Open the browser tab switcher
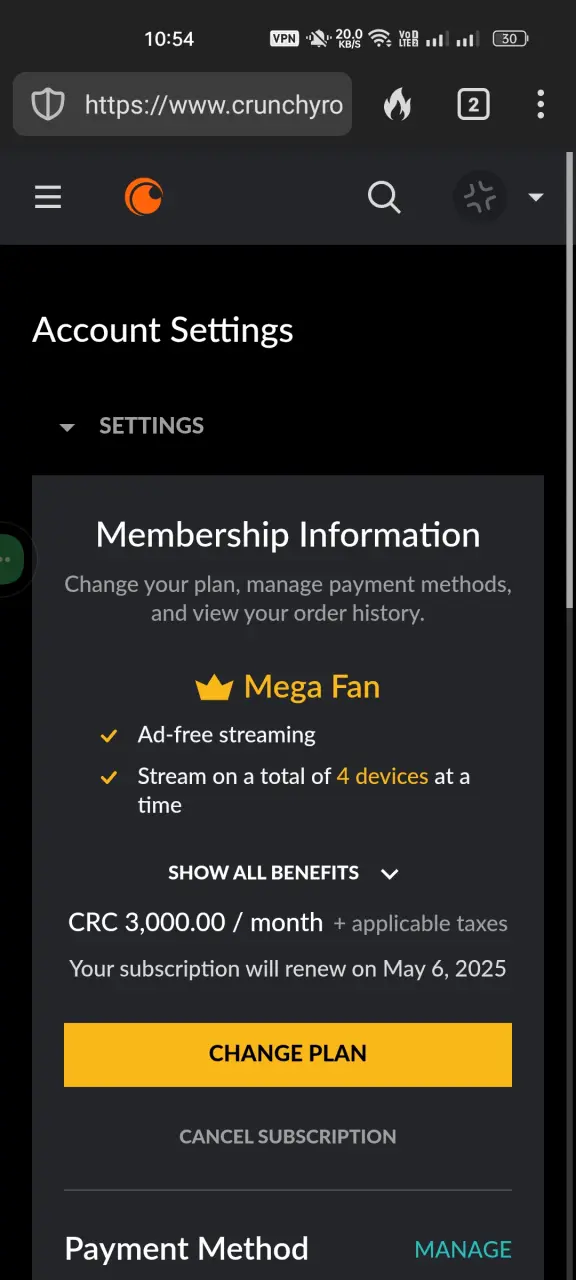Screen dimensions: 576x1280 tap(473, 104)
